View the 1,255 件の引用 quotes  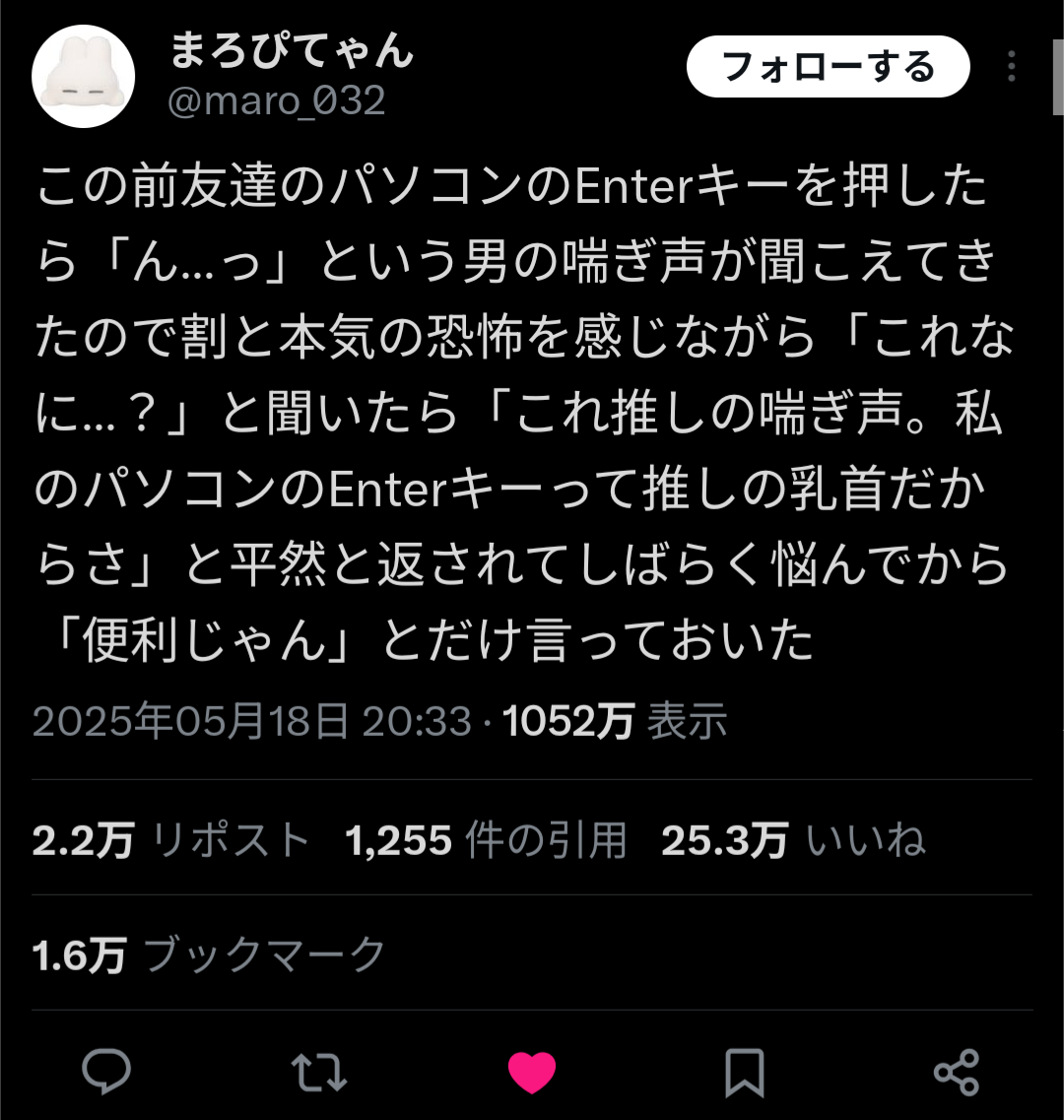pos(486,840)
